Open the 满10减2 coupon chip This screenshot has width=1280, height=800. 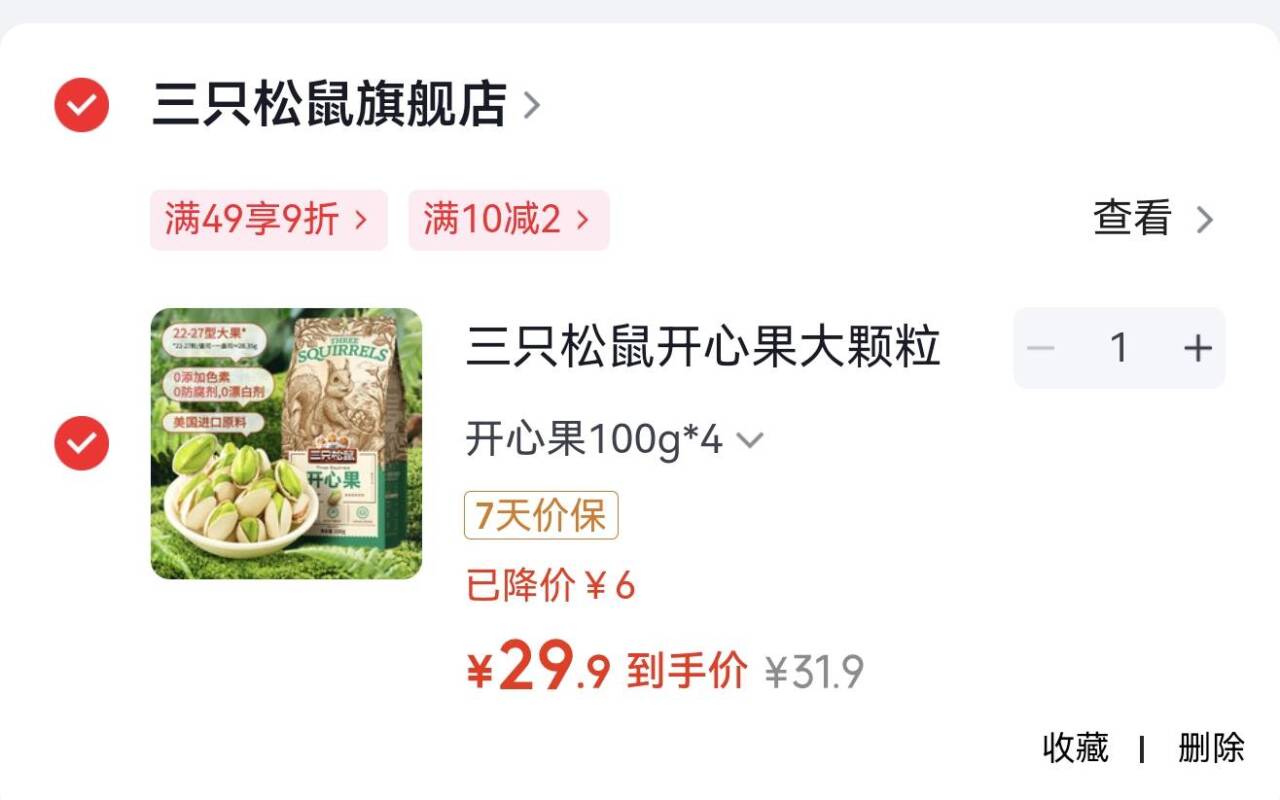pyautogui.click(x=508, y=219)
